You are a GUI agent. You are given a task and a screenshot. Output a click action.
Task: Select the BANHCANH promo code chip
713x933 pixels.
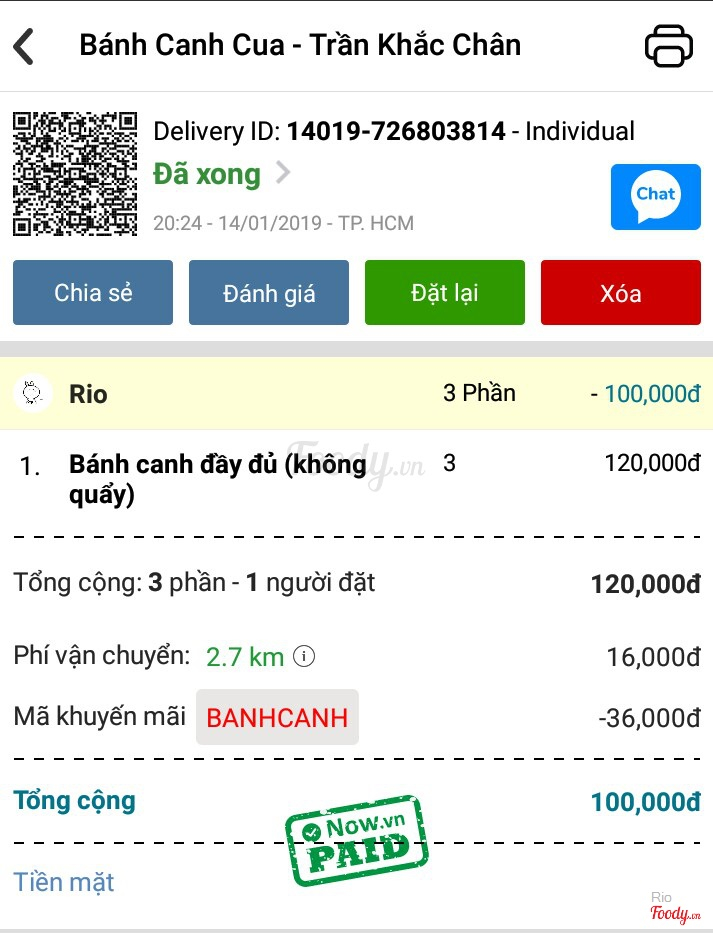[x=277, y=717]
